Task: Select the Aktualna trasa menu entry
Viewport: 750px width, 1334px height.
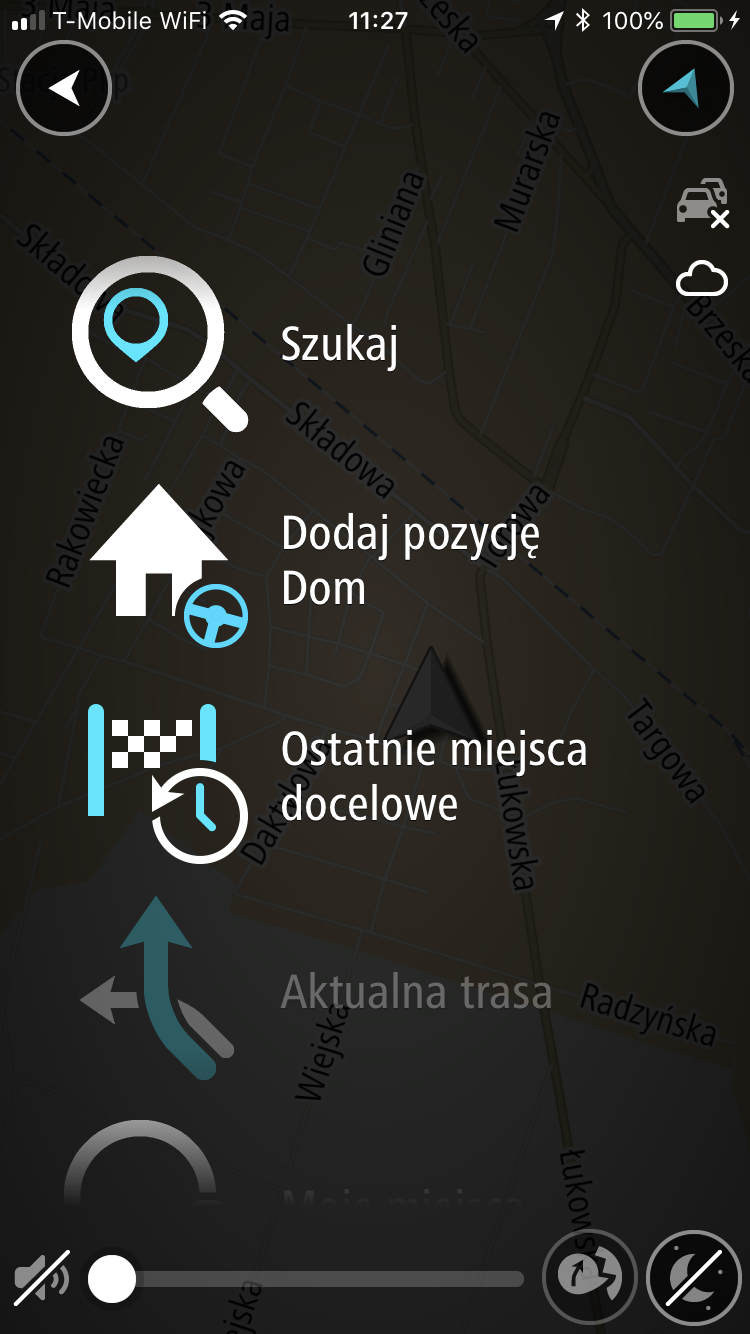Action: click(x=418, y=992)
